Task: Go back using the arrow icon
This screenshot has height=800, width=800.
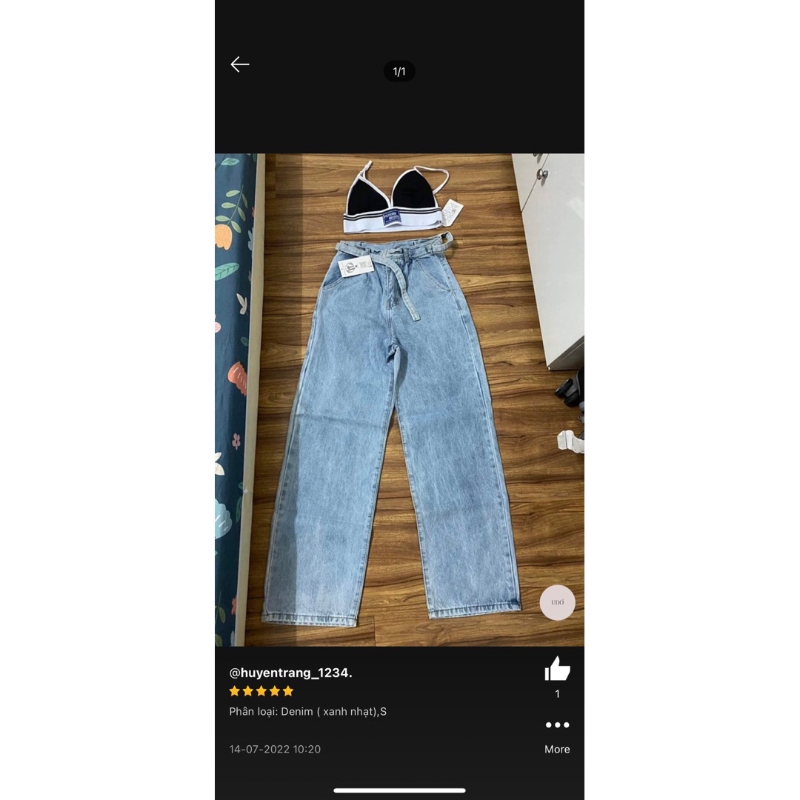Action: click(240, 65)
